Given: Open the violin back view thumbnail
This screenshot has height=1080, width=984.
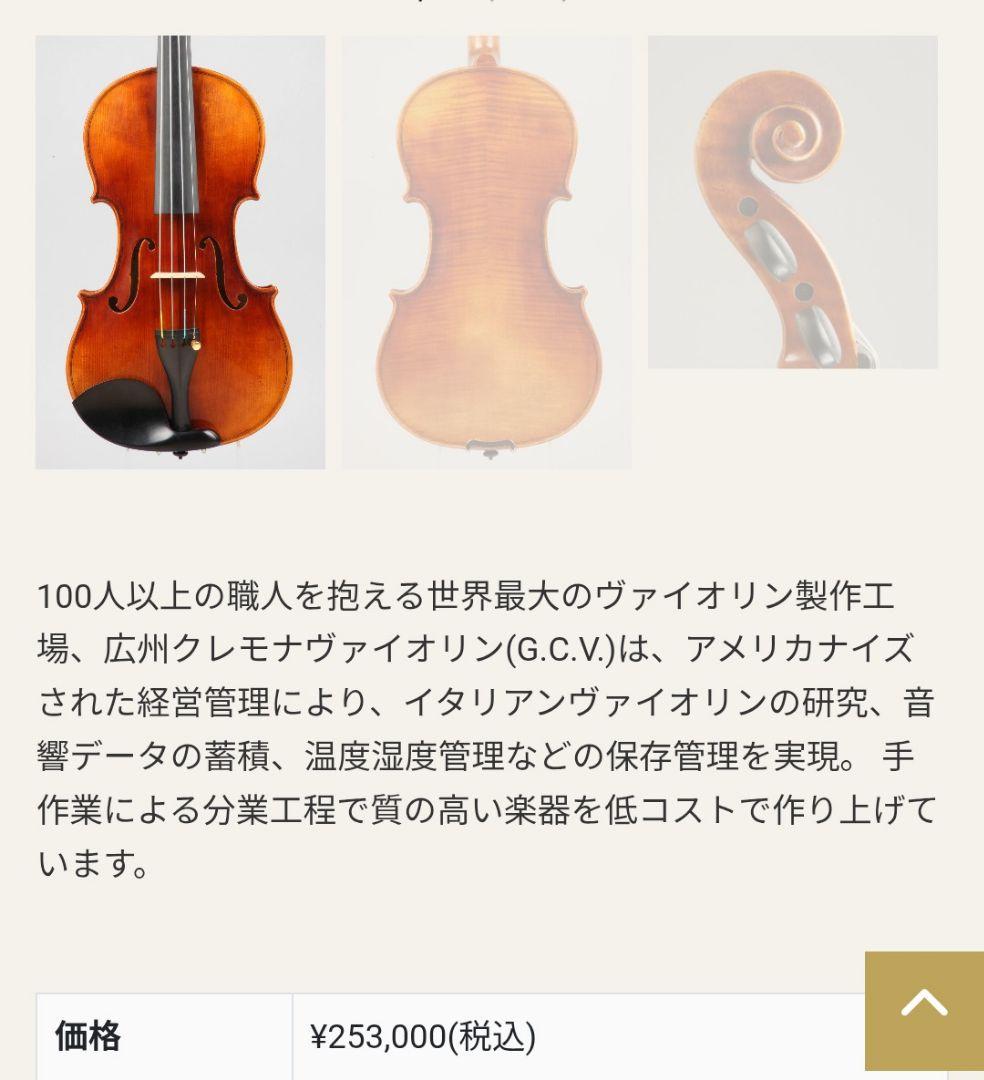Looking at the screenshot, I should pyautogui.click(x=487, y=250).
